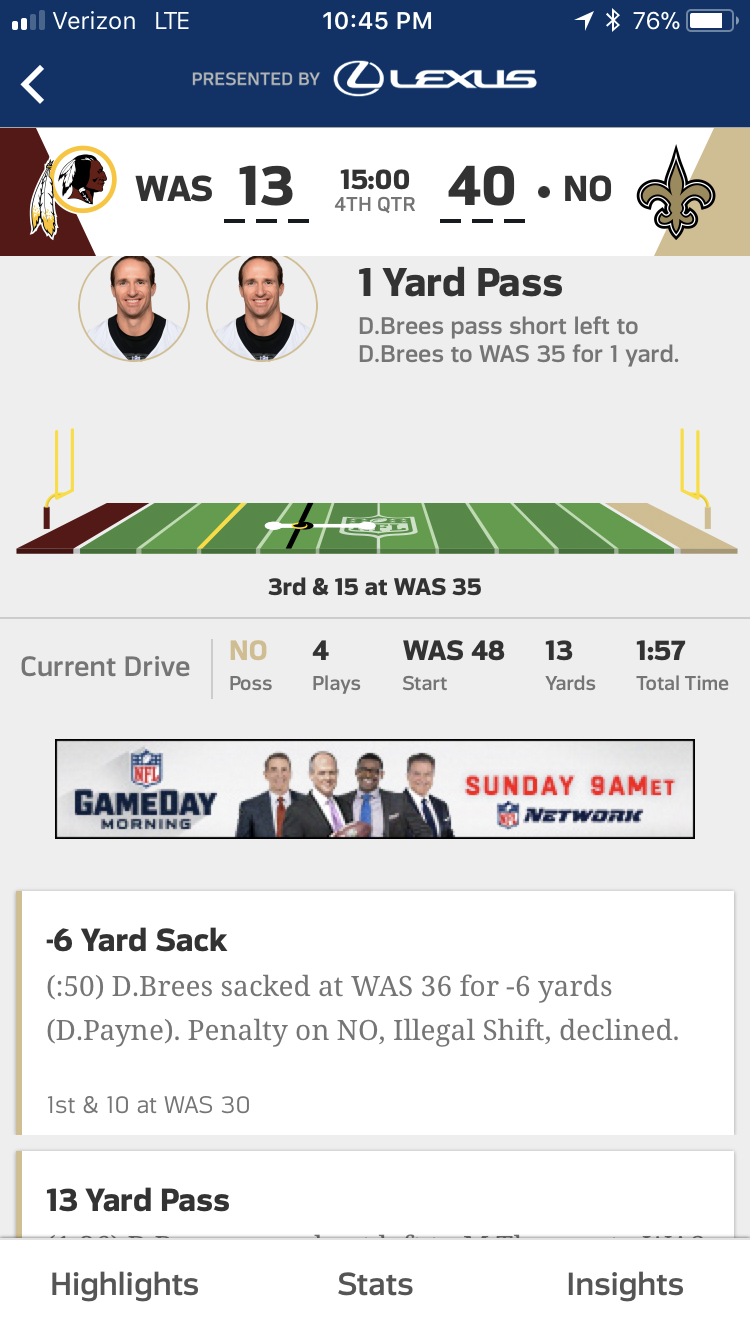Image resolution: width=750 pixels, height=1334 pixels.
Task: Open the NFL GameDay Morning banner ad
Action: [375, 789]
